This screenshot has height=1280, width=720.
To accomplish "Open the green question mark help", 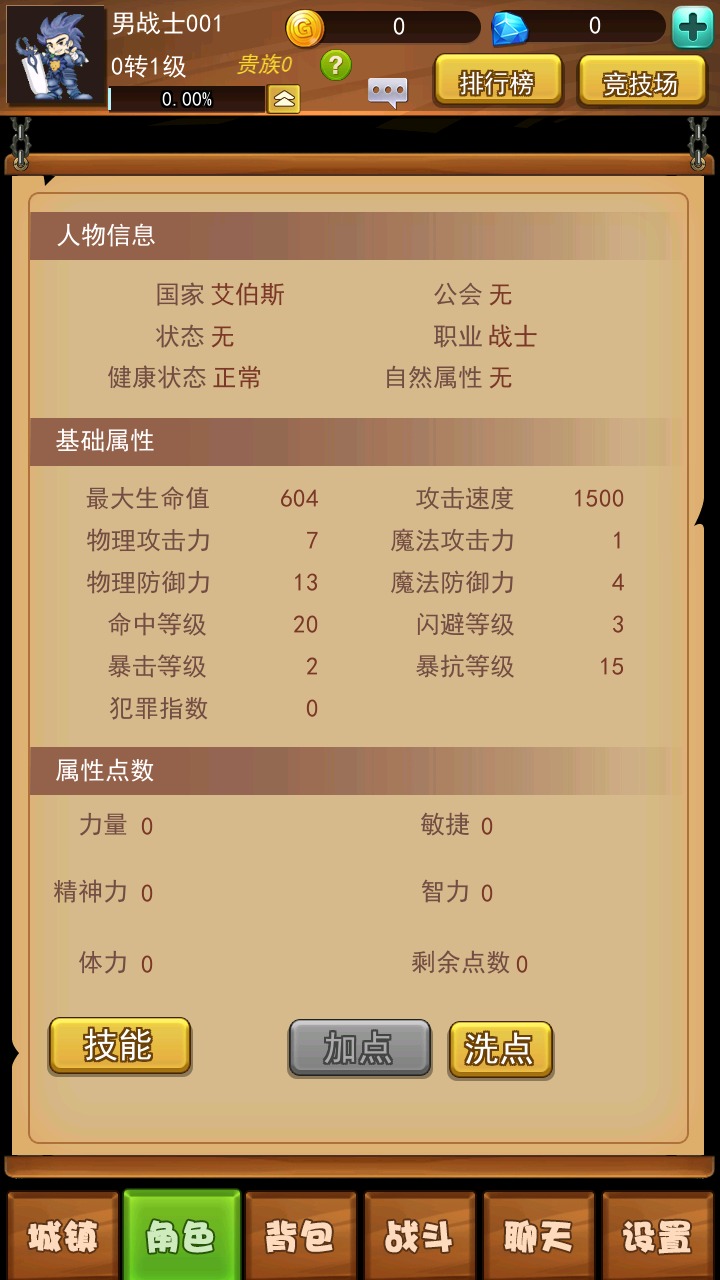I will (x=336, y=66).
